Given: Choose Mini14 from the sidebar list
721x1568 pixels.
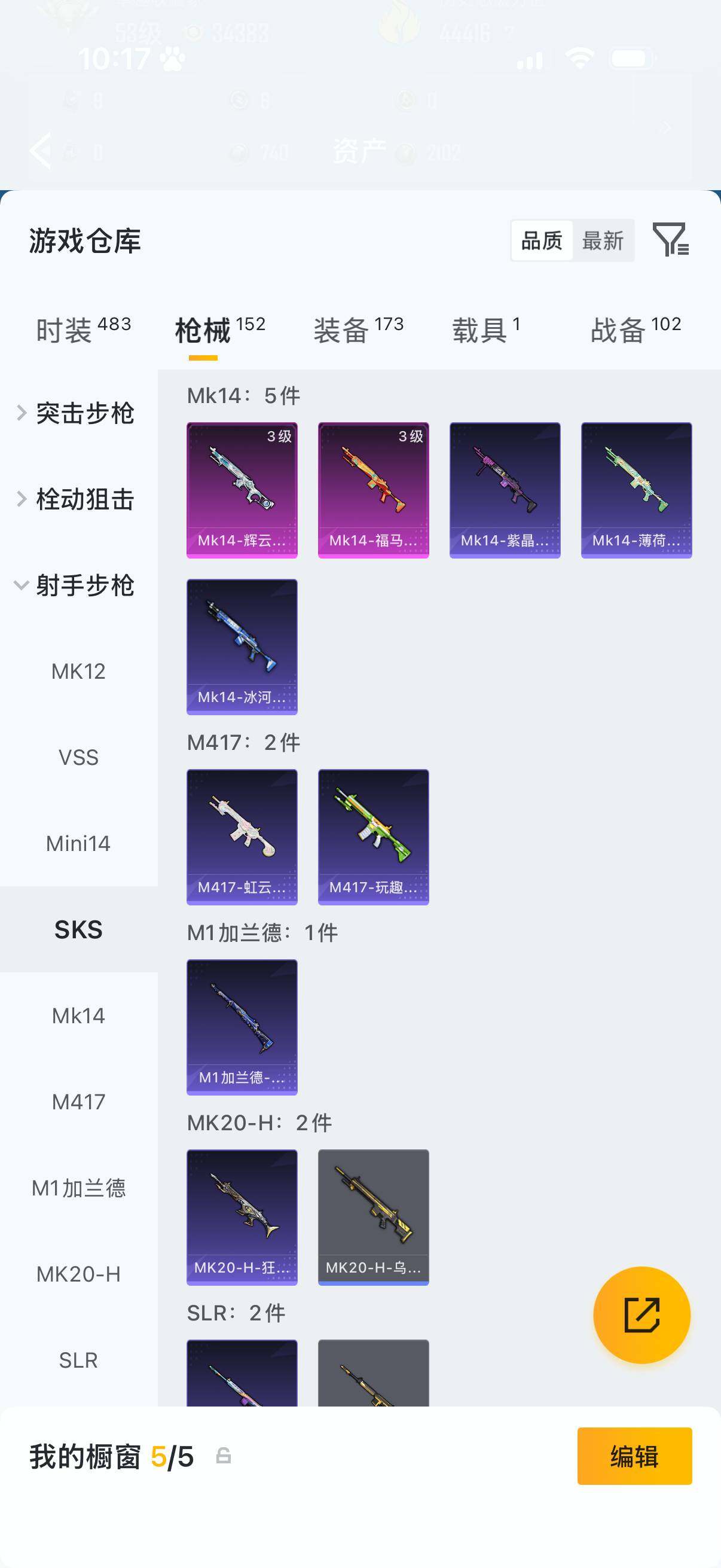Looking at the screenshot, I should point(78,844).
